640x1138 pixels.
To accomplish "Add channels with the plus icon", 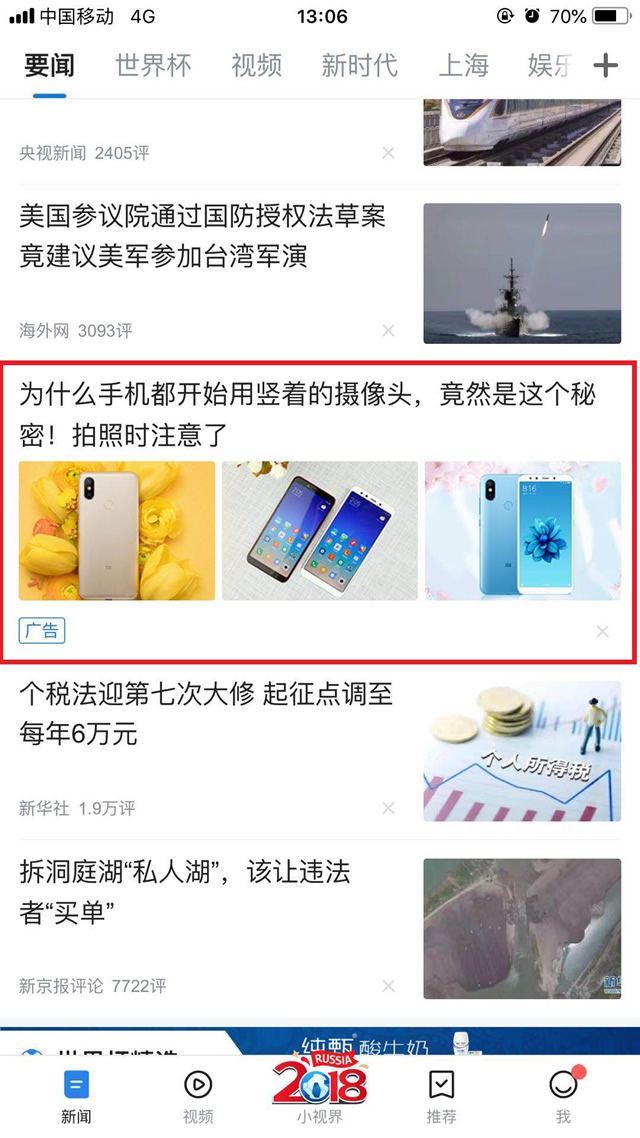I will pos(606,66).
